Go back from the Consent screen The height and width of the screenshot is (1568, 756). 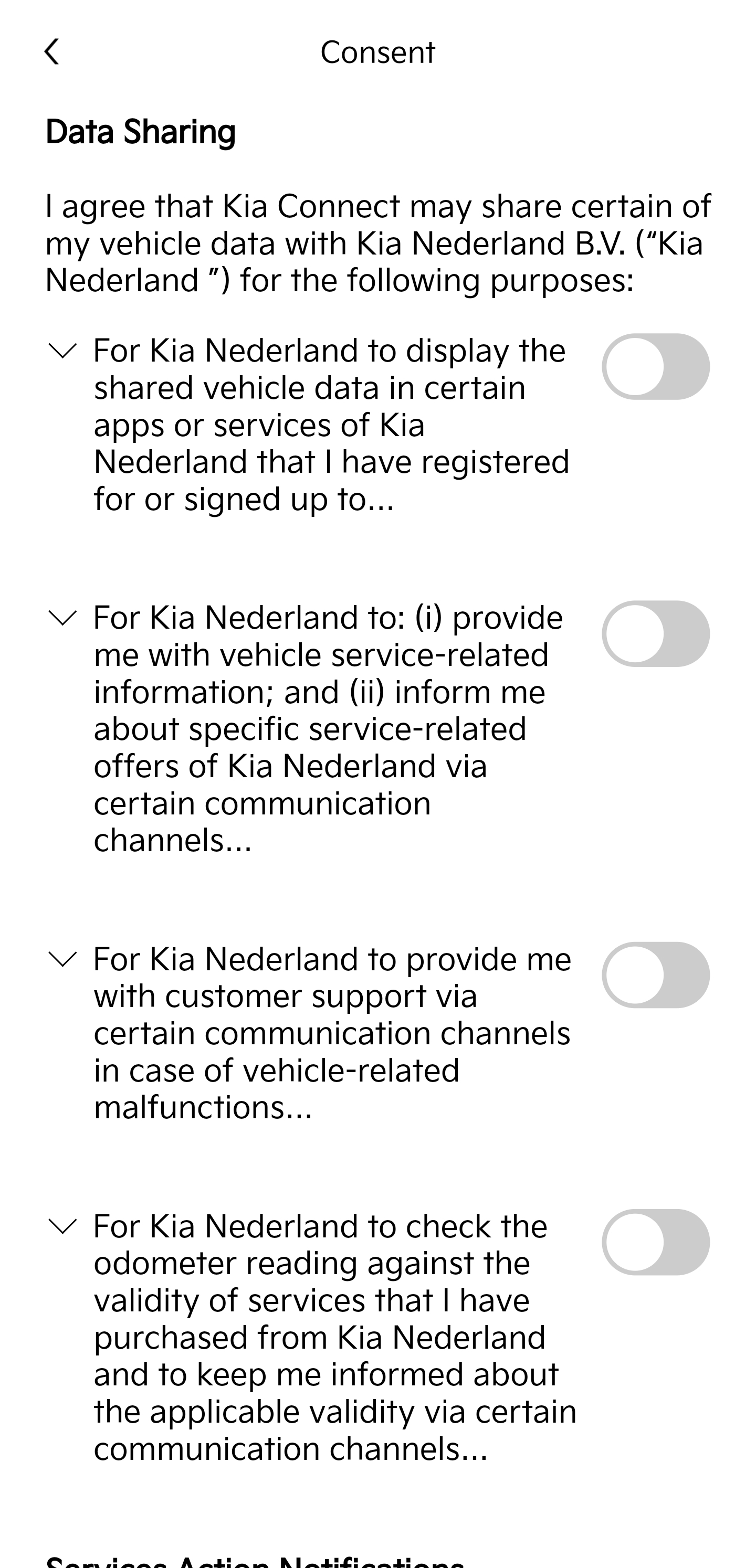coord(52,52)
